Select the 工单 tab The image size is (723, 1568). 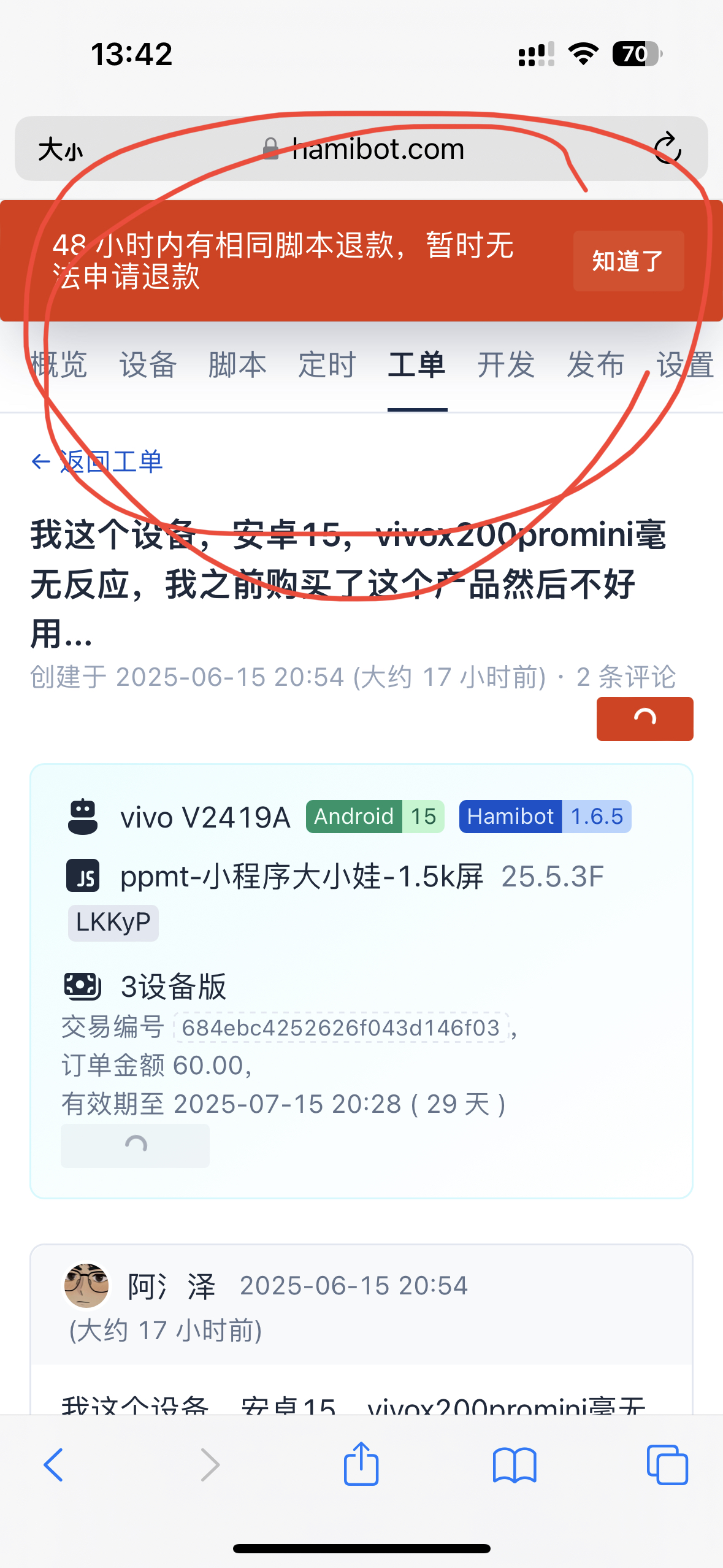pyautogui.click(x=417, y=365)
